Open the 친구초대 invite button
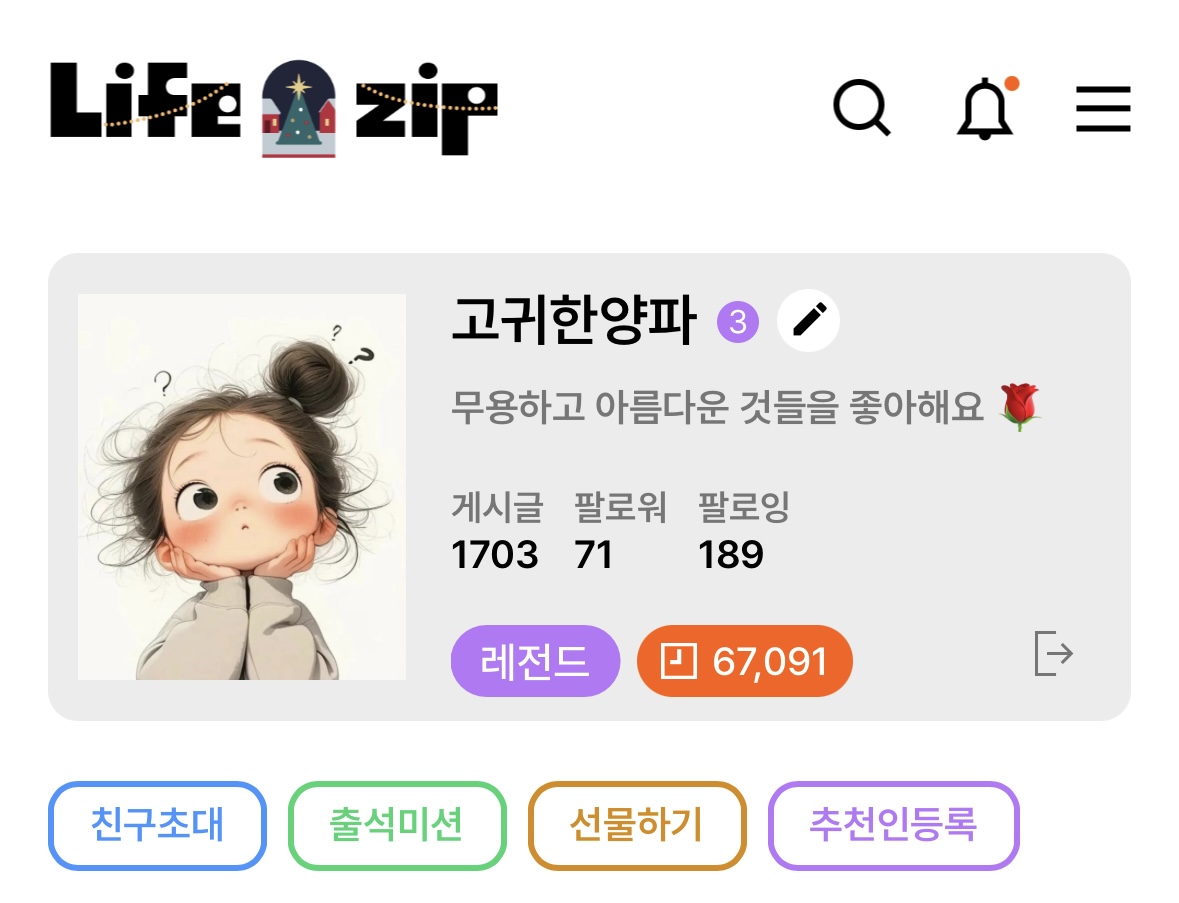The image size is (1179, 903). 157,826
